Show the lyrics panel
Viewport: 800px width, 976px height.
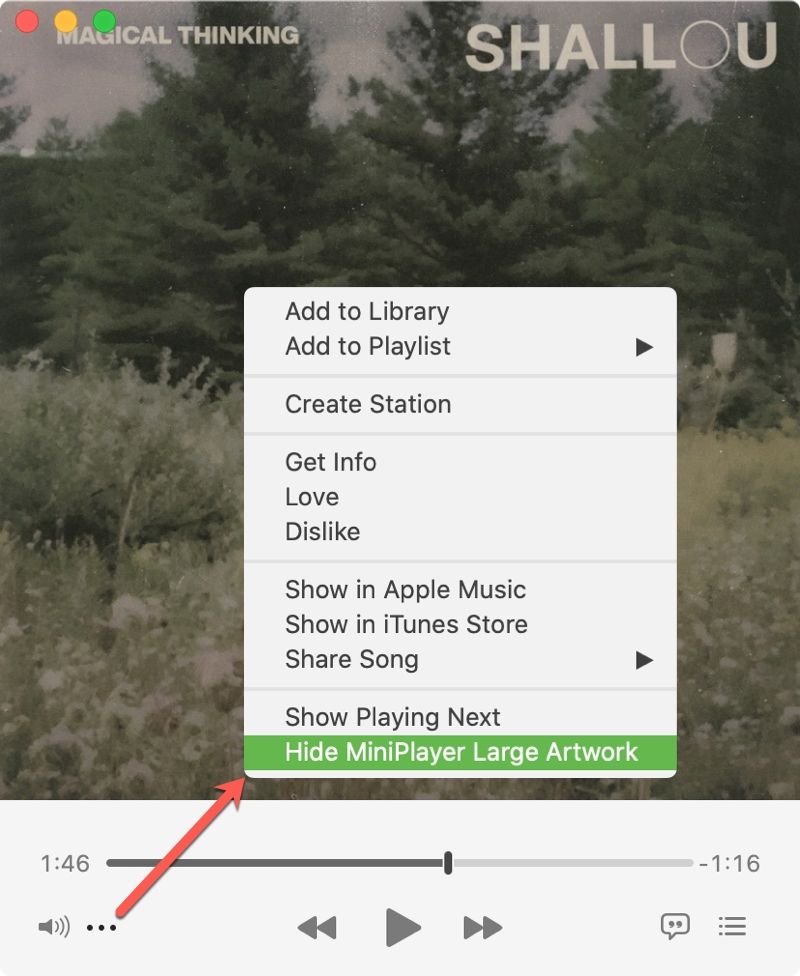(676, 926)
